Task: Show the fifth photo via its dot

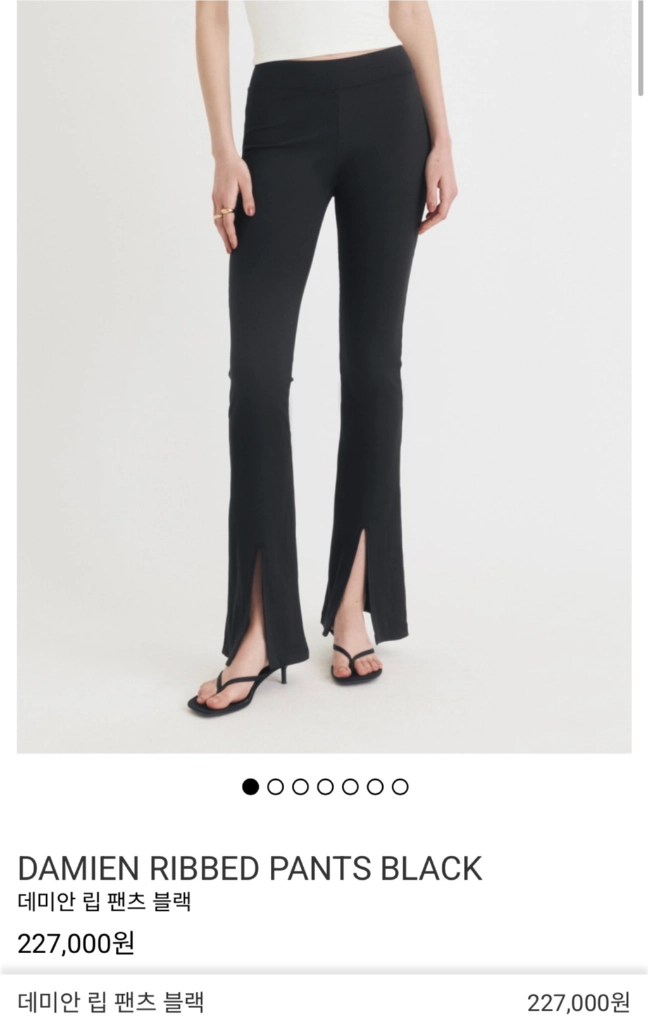Action: click(x=350, y=787)
